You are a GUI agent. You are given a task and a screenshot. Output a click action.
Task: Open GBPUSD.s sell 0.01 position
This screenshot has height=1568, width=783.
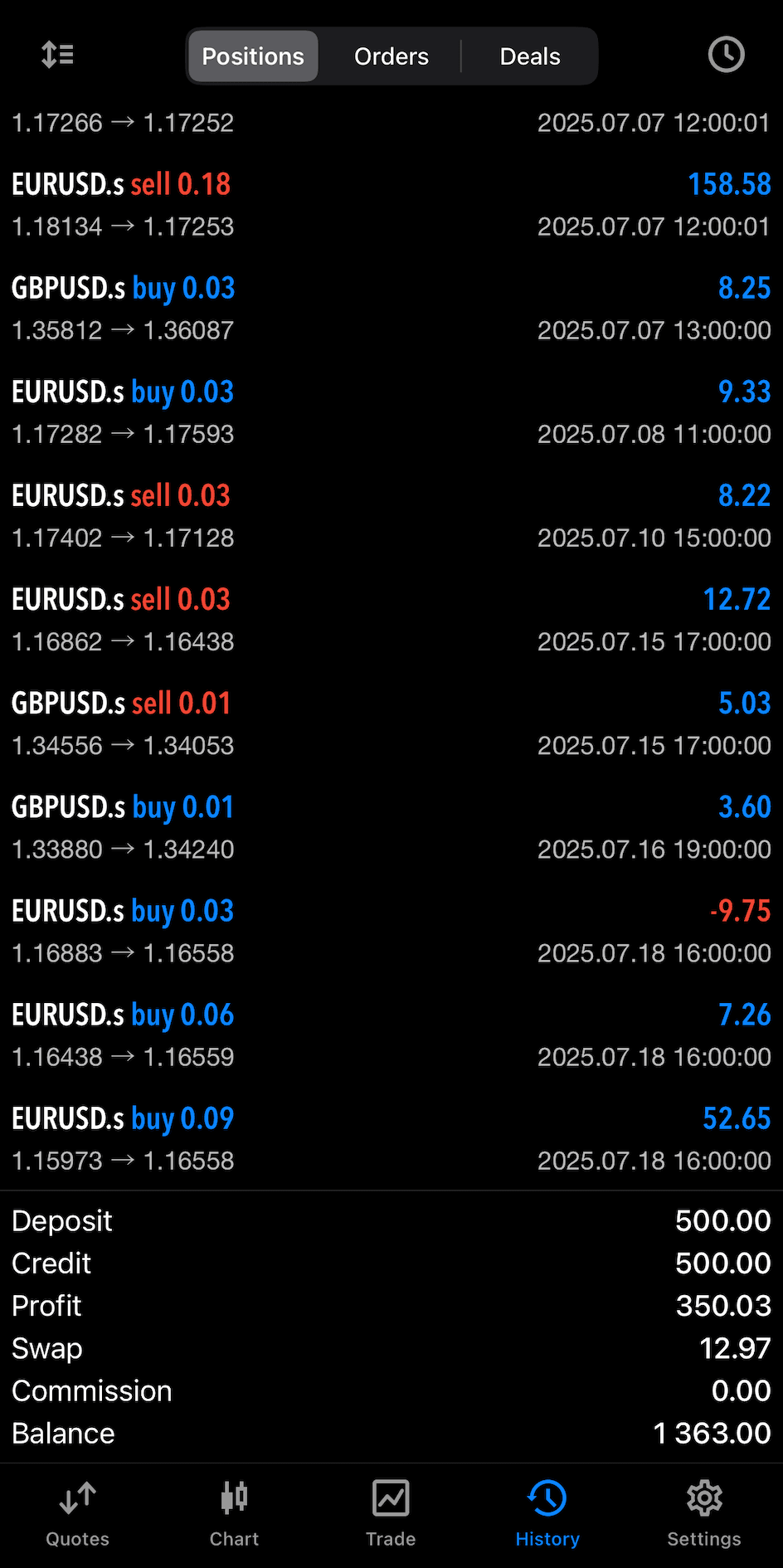391,723
